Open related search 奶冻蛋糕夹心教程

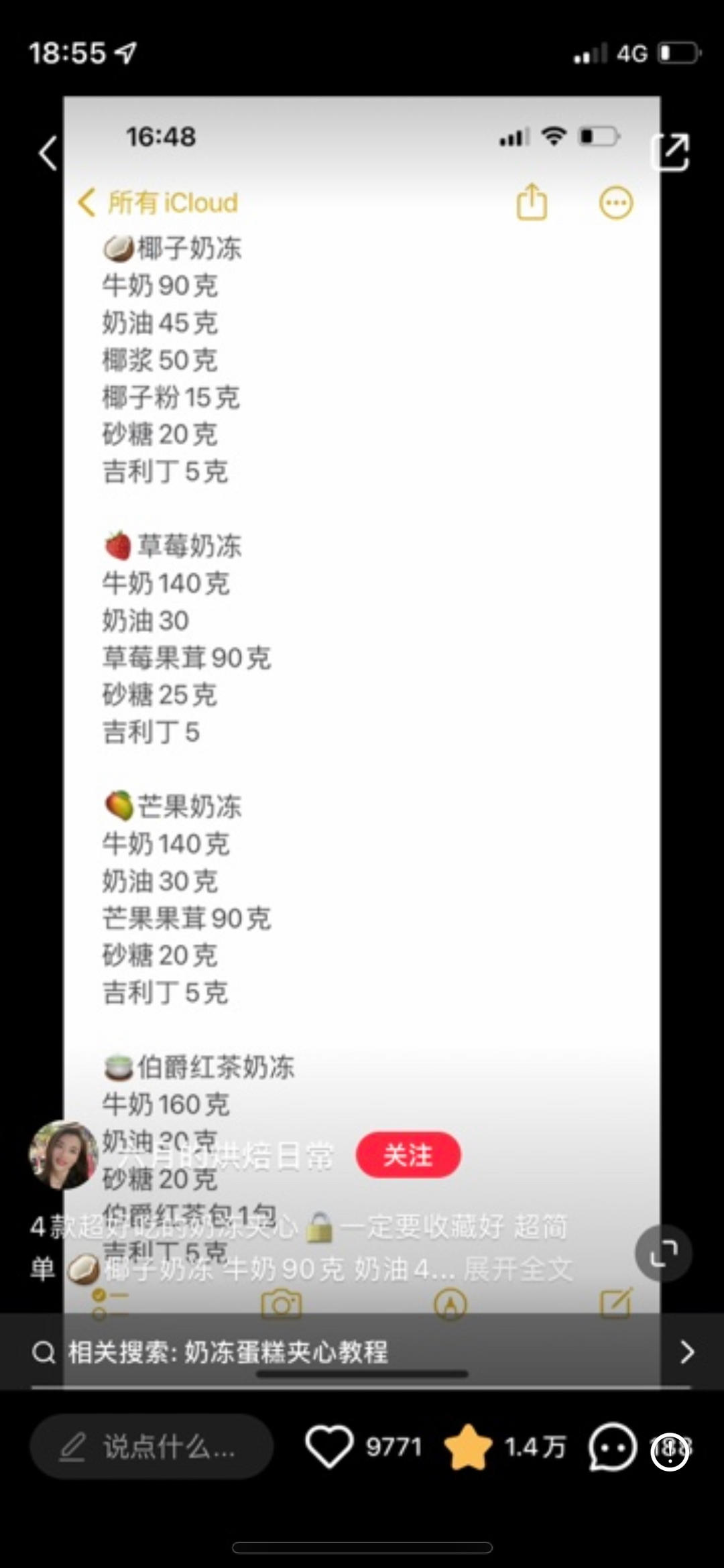228,1352
